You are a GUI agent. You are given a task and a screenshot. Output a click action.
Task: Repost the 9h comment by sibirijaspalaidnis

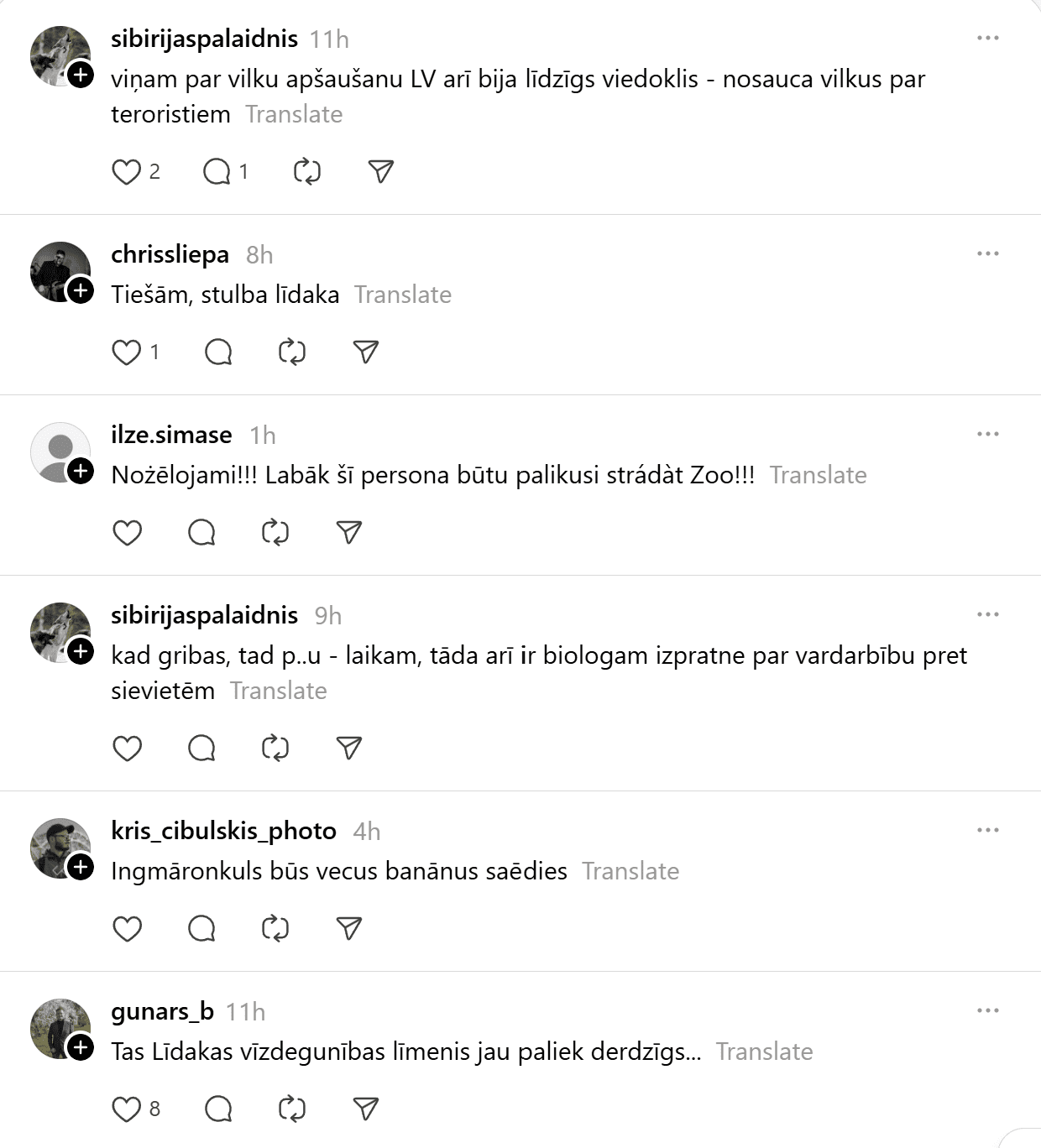click(275, 748)
